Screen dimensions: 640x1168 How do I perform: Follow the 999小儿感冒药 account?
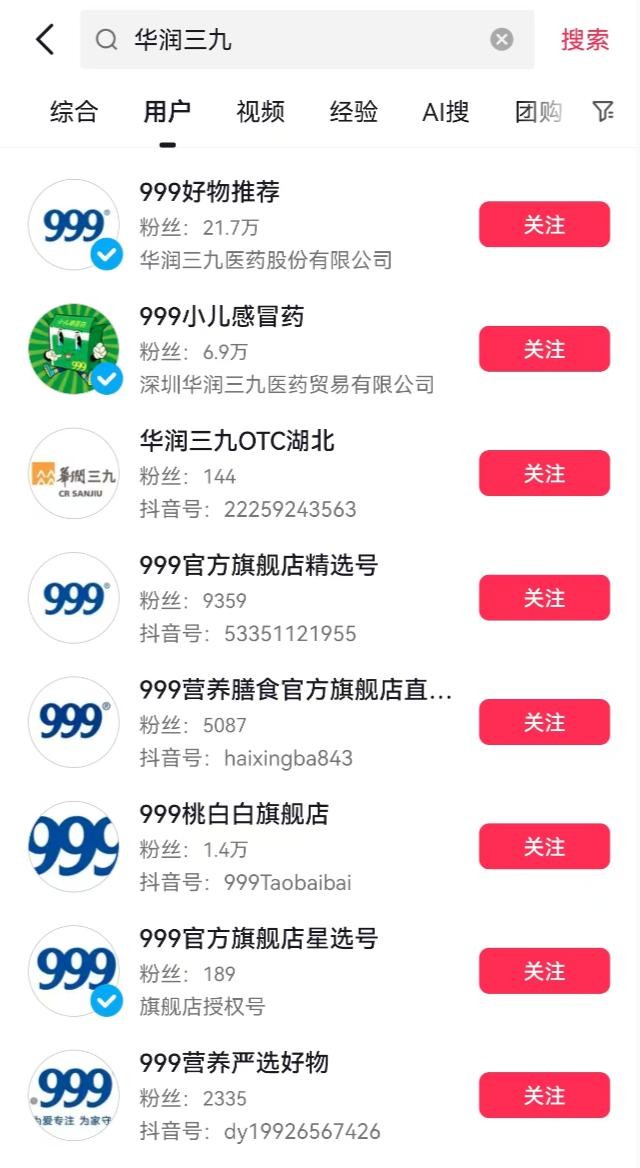point(544,349)
